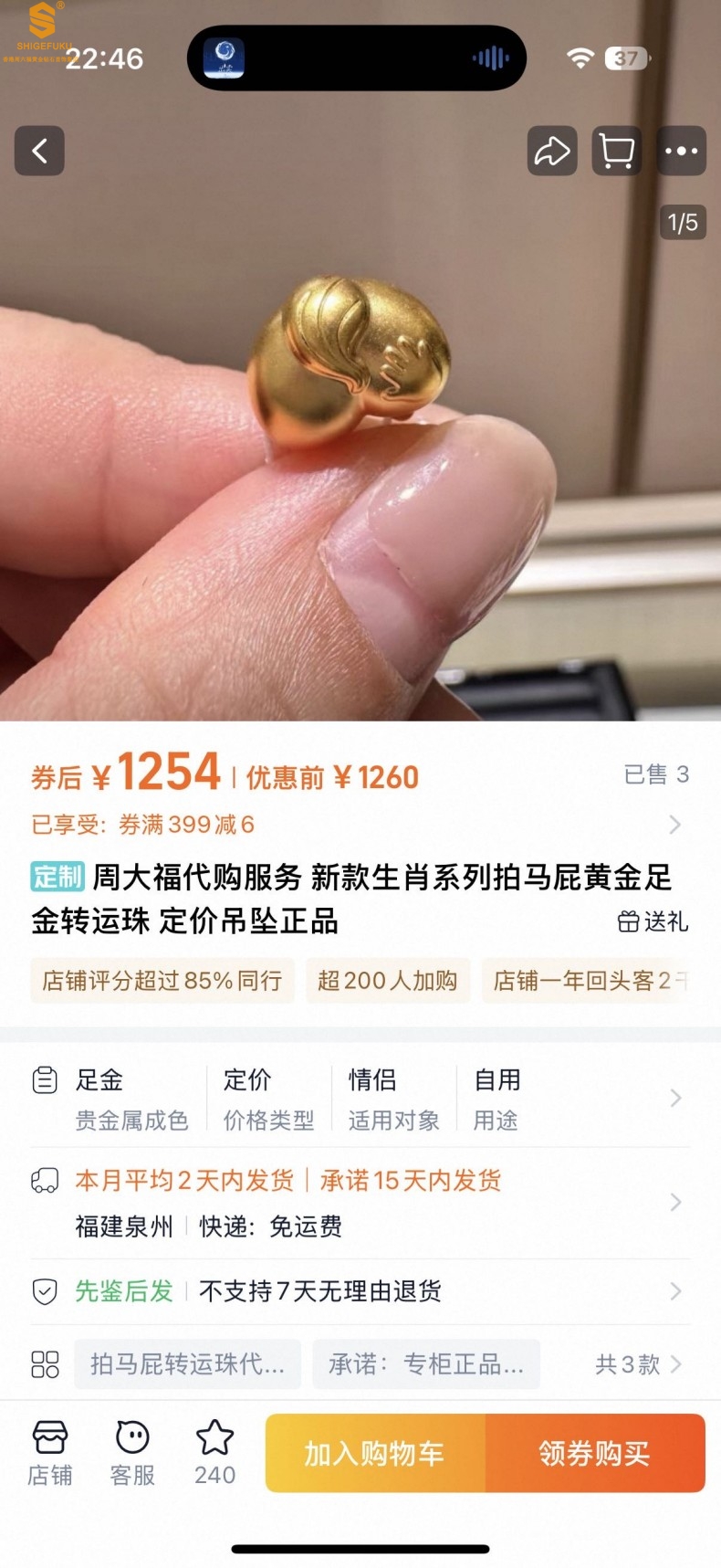Viewport: 721px width, 1568px height.
Task: Select the 拍马屁转运珠代... variant
Action: coord(188,1364)
